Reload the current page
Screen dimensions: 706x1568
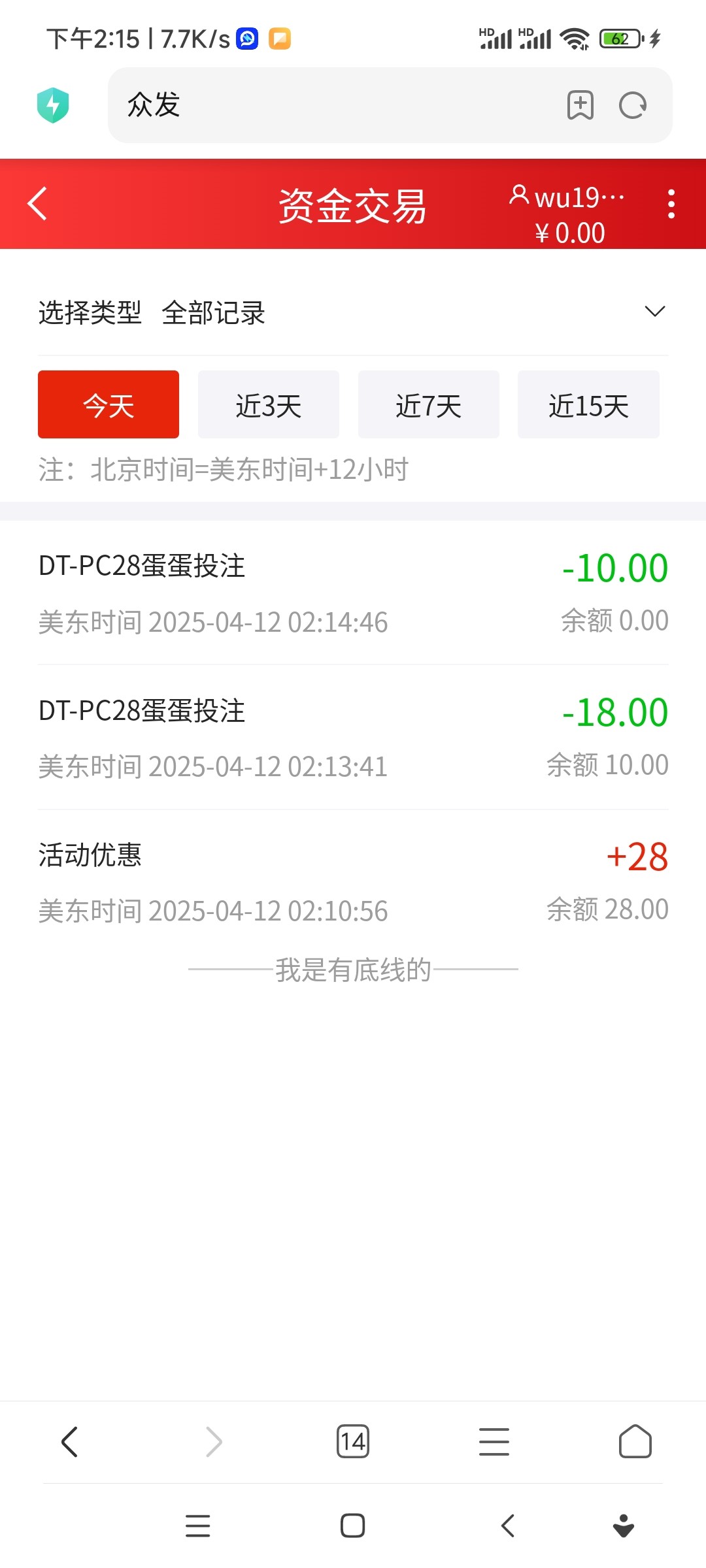[x=633, y=105]
